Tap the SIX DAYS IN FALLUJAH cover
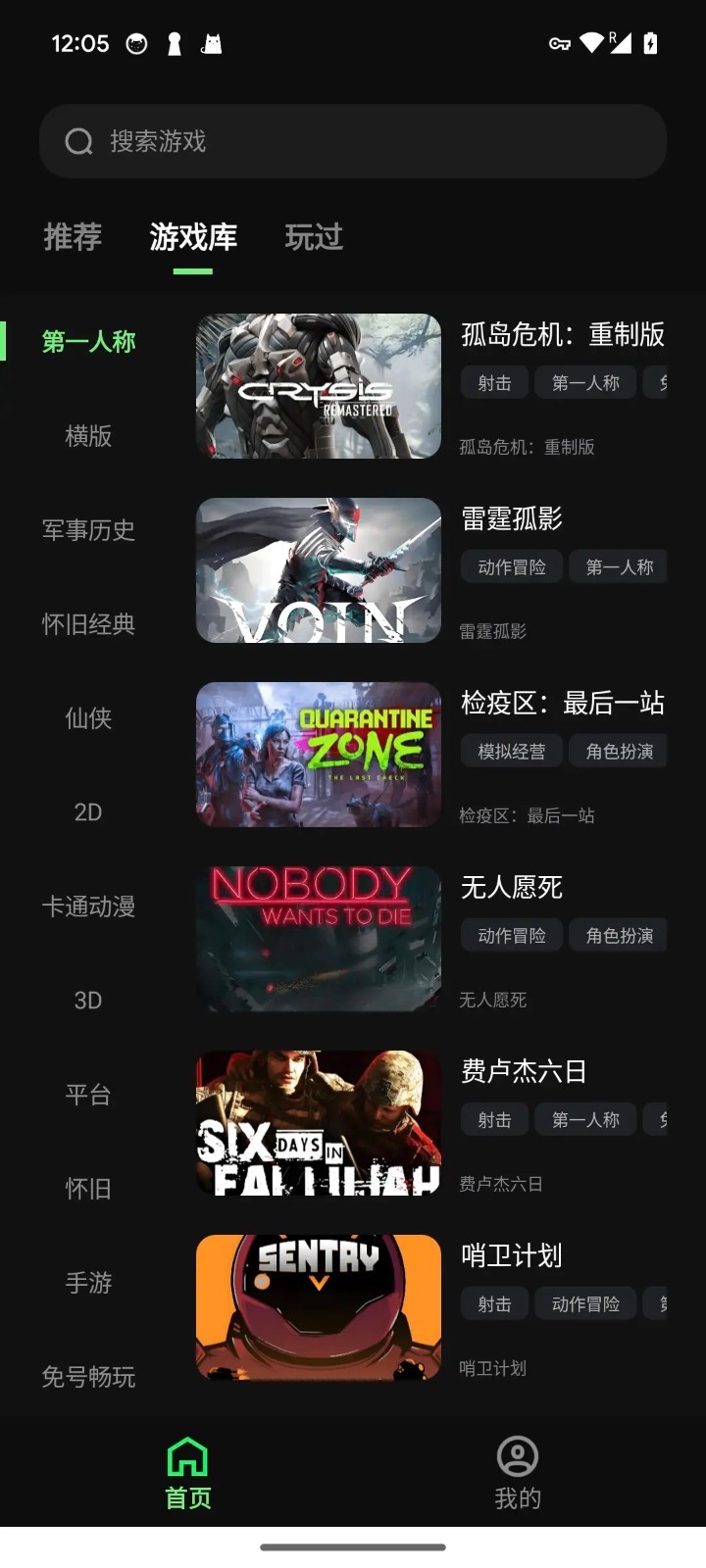 tap(318, 1123)
